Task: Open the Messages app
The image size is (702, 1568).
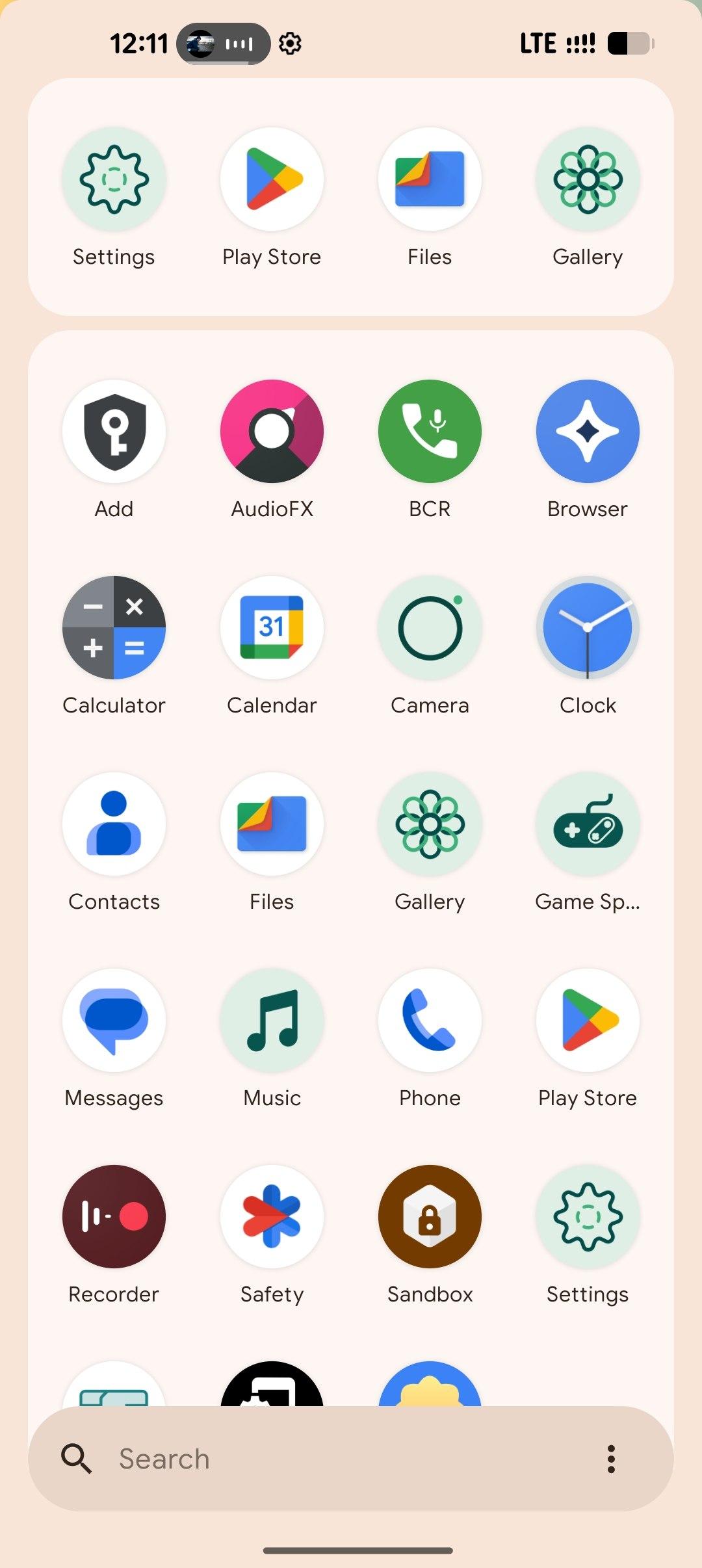Action: tap(114, 1021)
